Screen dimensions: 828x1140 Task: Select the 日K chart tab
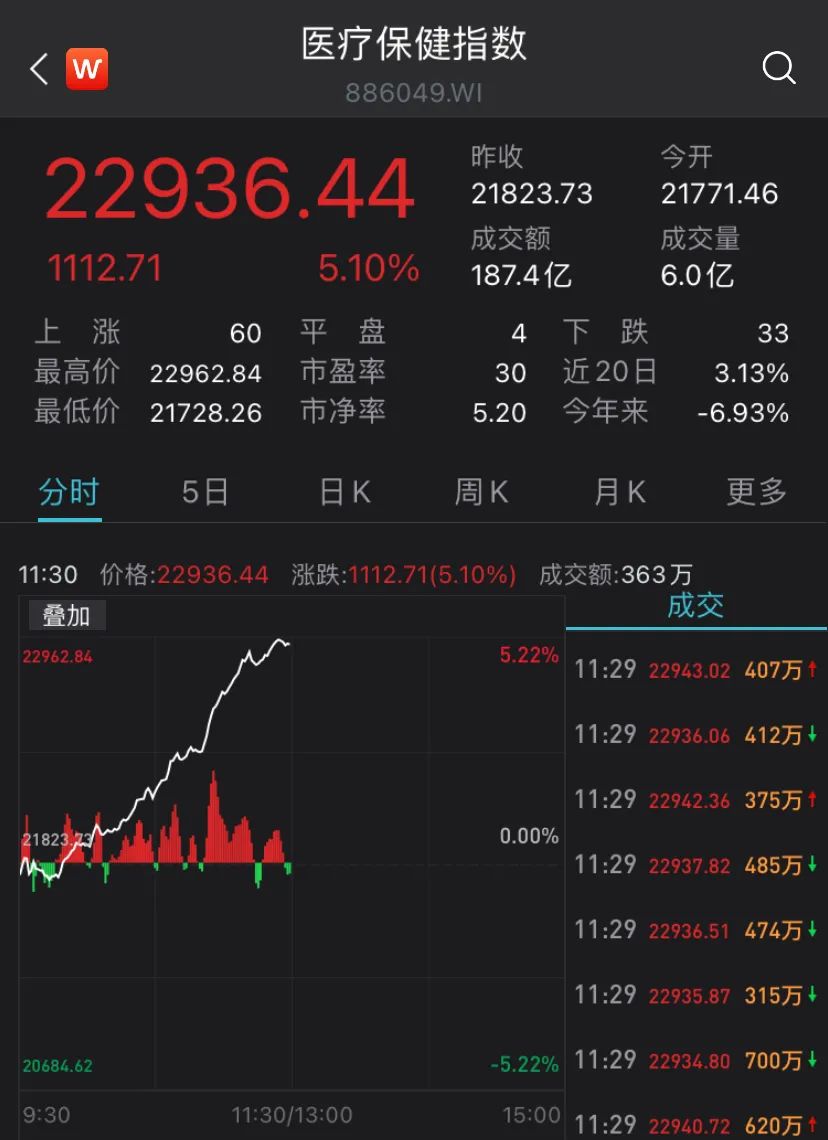(x=345, y=492)
